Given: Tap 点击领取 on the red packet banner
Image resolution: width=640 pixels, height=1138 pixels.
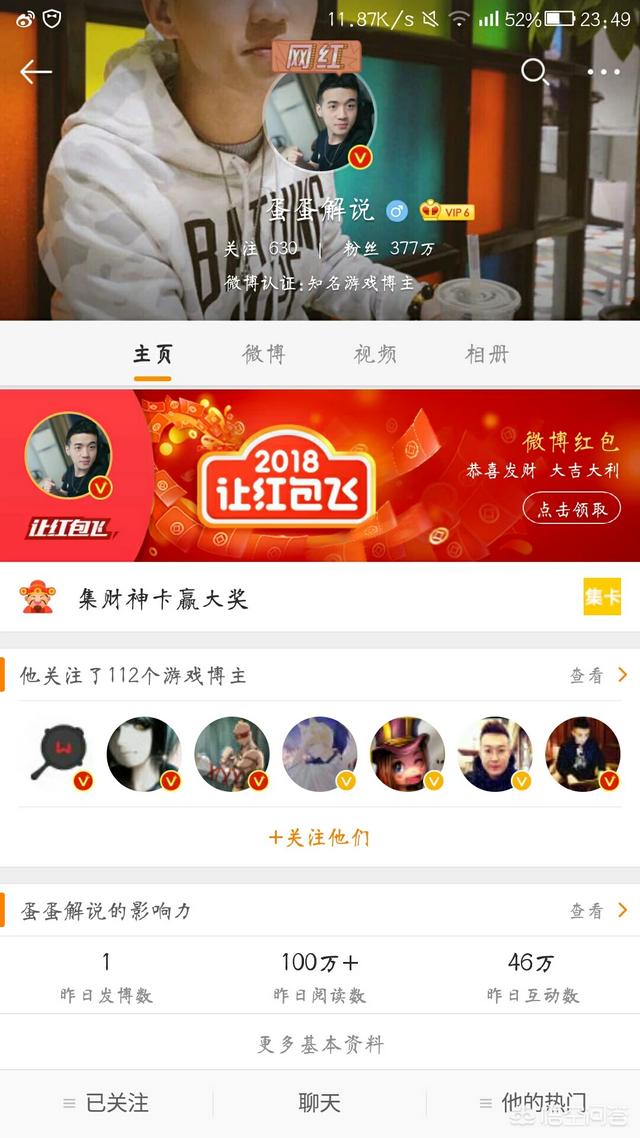Looking at the screenshot, I should tap(571, 508).
